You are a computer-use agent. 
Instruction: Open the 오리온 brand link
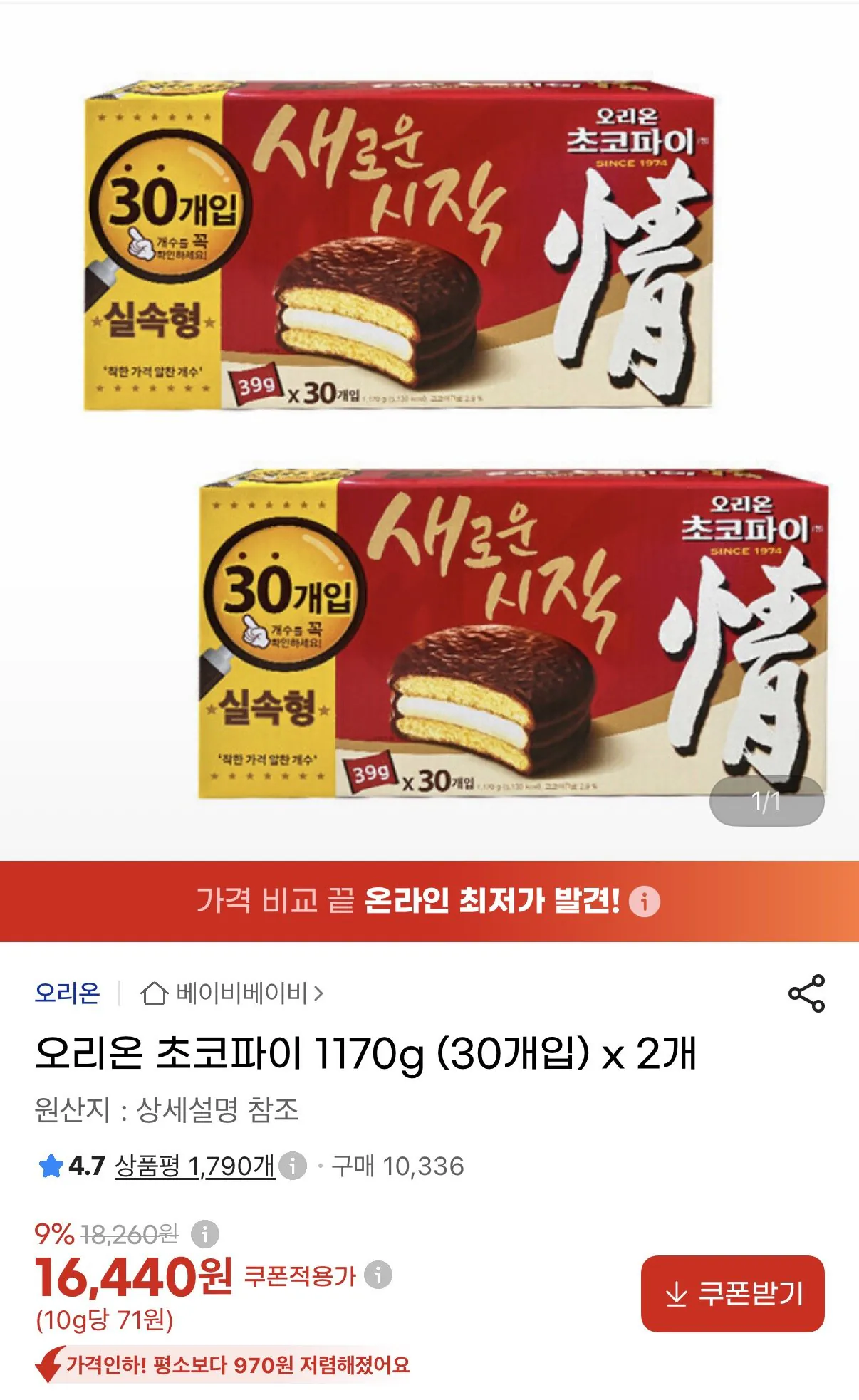pyautogui.click(x=68, y=993)
